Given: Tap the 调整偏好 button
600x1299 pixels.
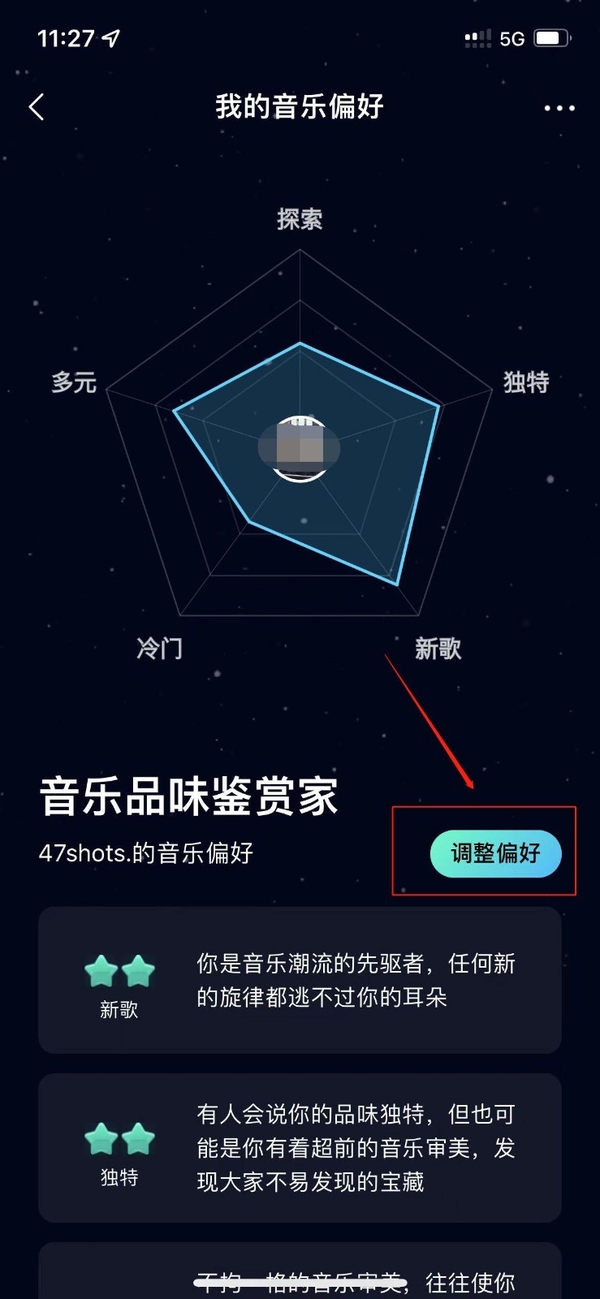Looking at the screenshot, I should pos(496,853).
